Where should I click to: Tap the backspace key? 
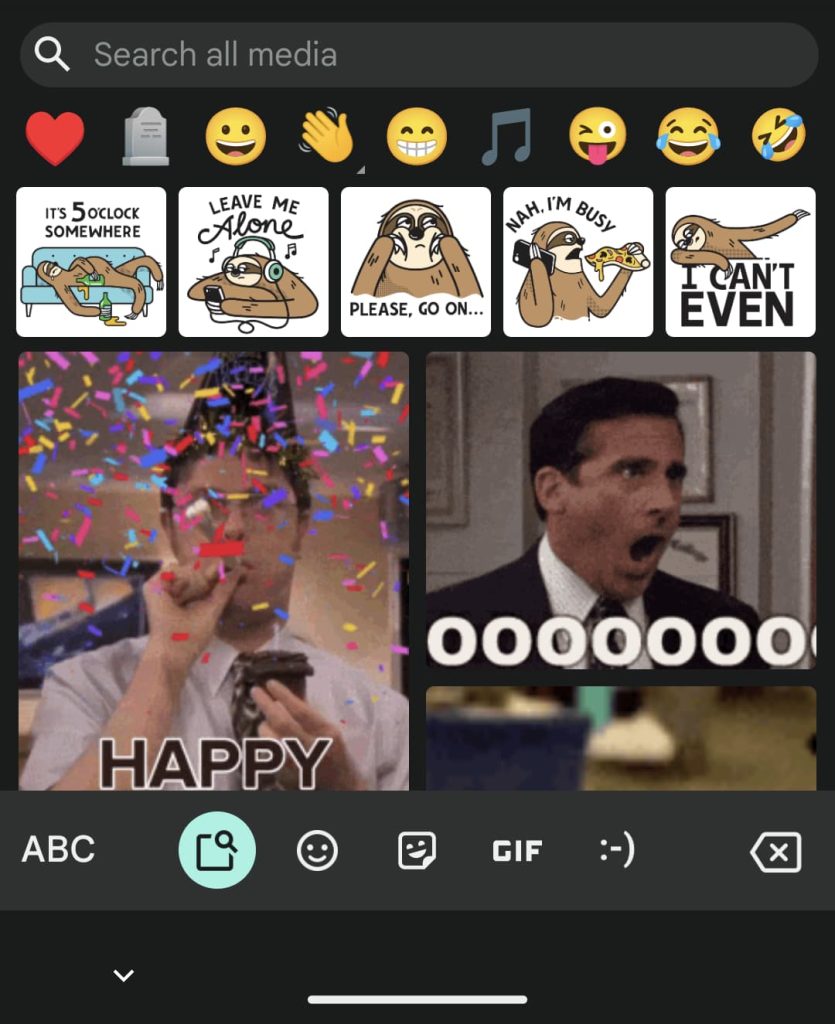click(776, 853)
